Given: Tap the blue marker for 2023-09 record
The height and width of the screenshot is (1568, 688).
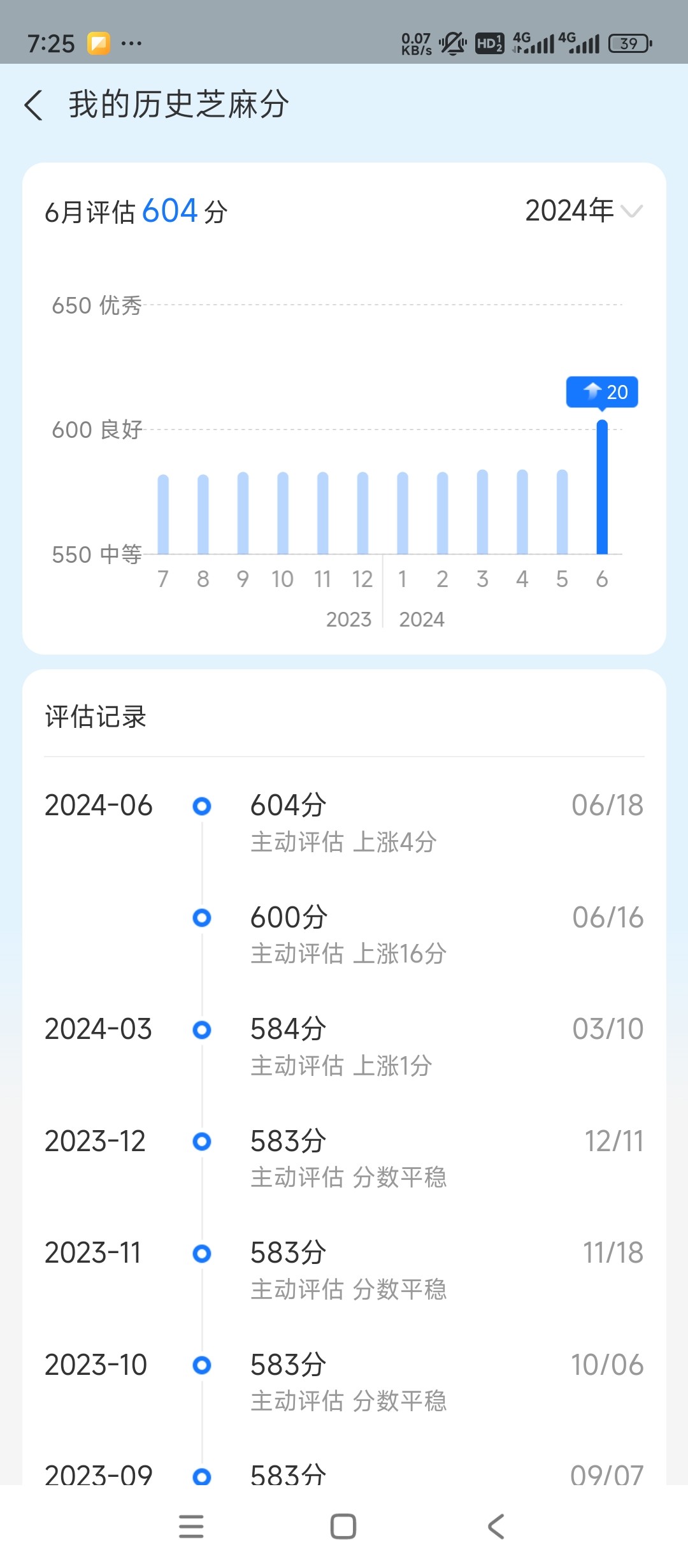Looking at the screenshot, I should tap(202, 1477).
